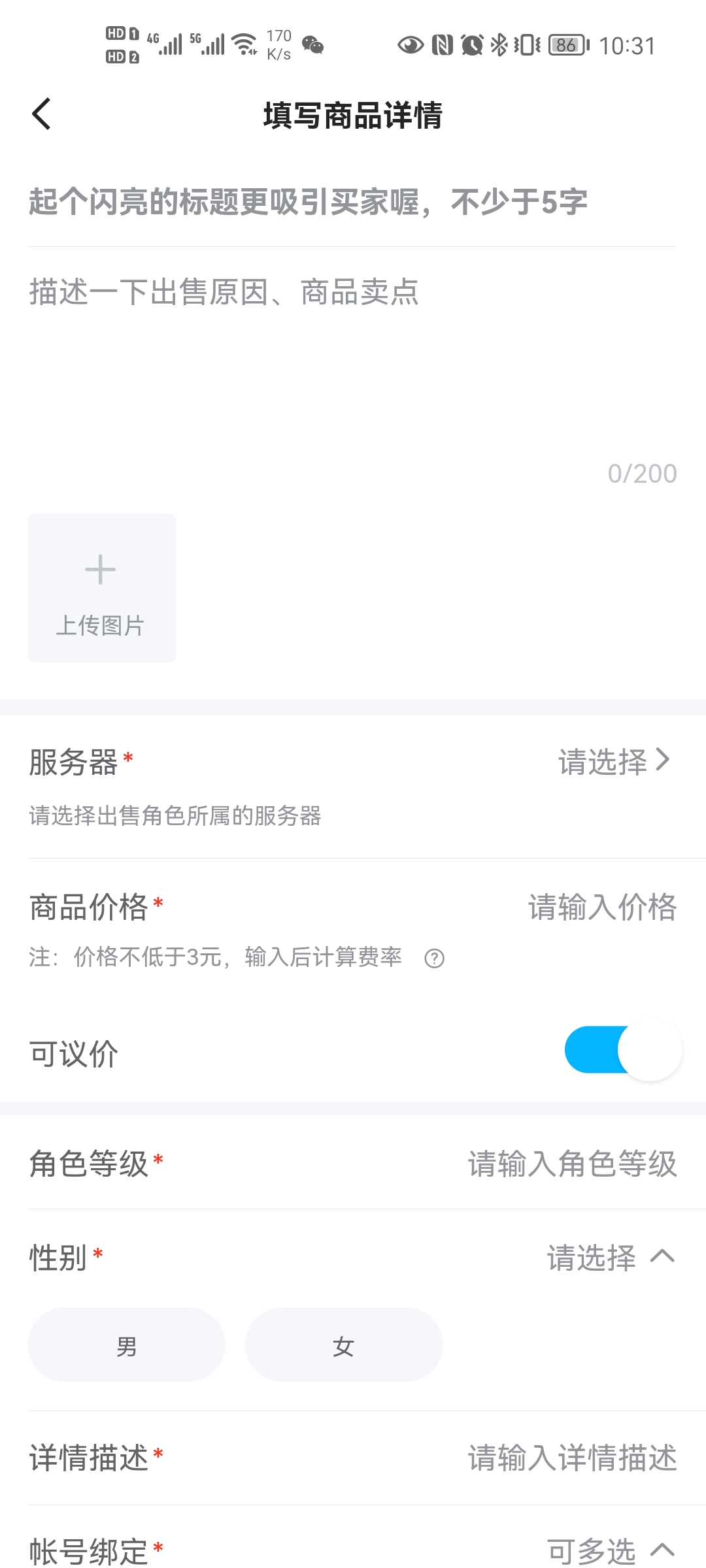The image size is (706, 1568).
Task: Collapse the 帐号绑定 multi-select section
Action: tap(662, 1549)
